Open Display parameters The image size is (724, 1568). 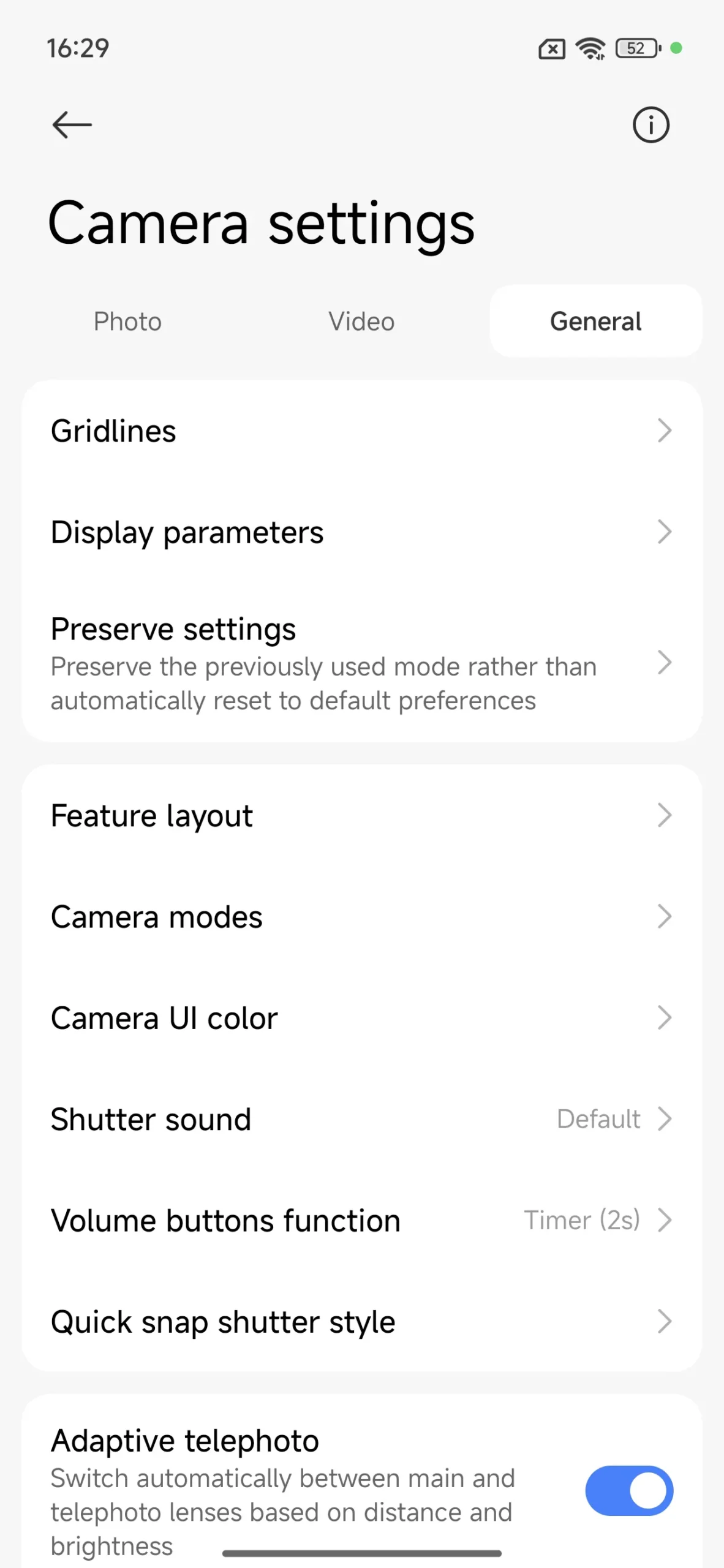[362, 532]
